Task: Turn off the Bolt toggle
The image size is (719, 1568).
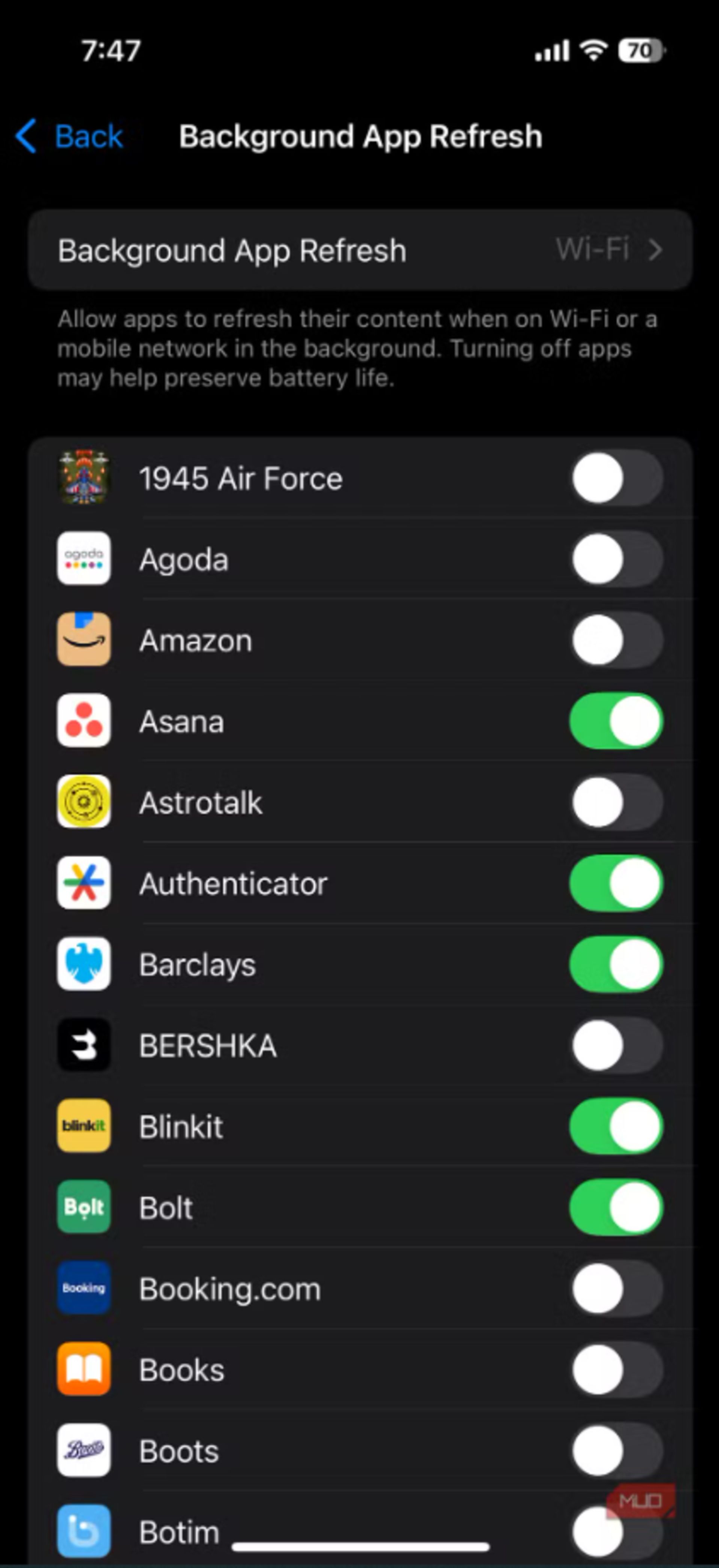Action: pyautogui.click(x=615, y=1208)
